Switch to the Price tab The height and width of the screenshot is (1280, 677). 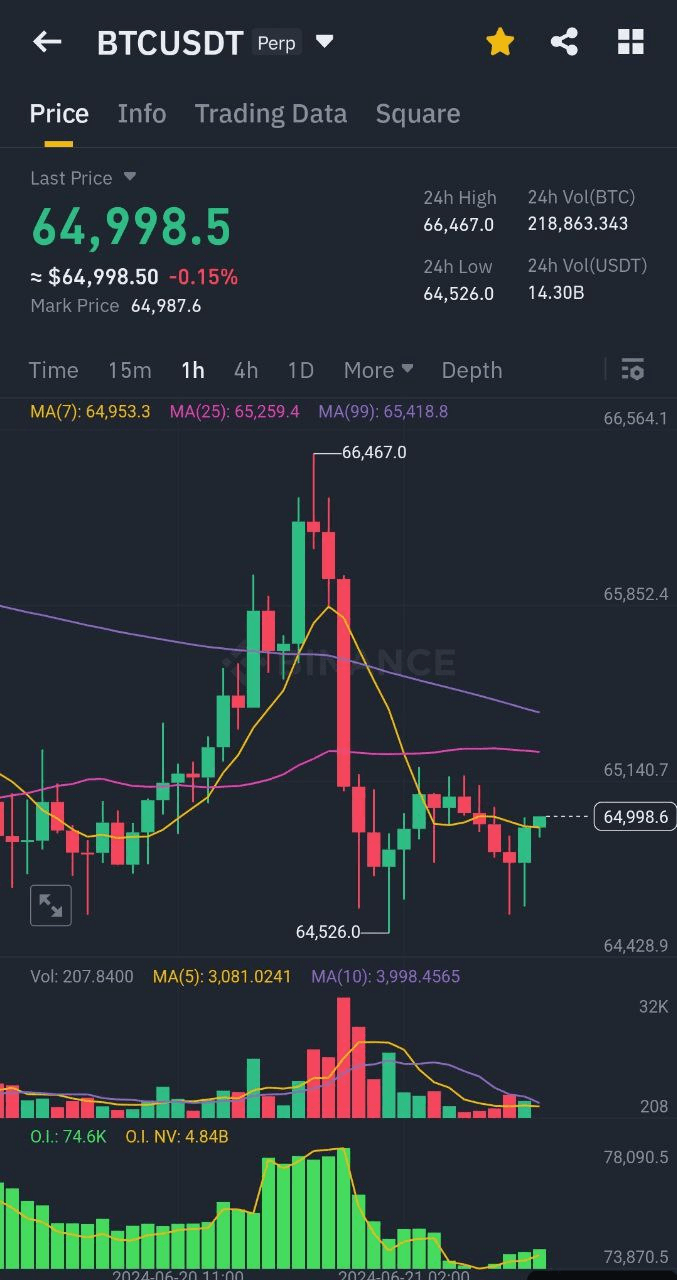point(59,114)
